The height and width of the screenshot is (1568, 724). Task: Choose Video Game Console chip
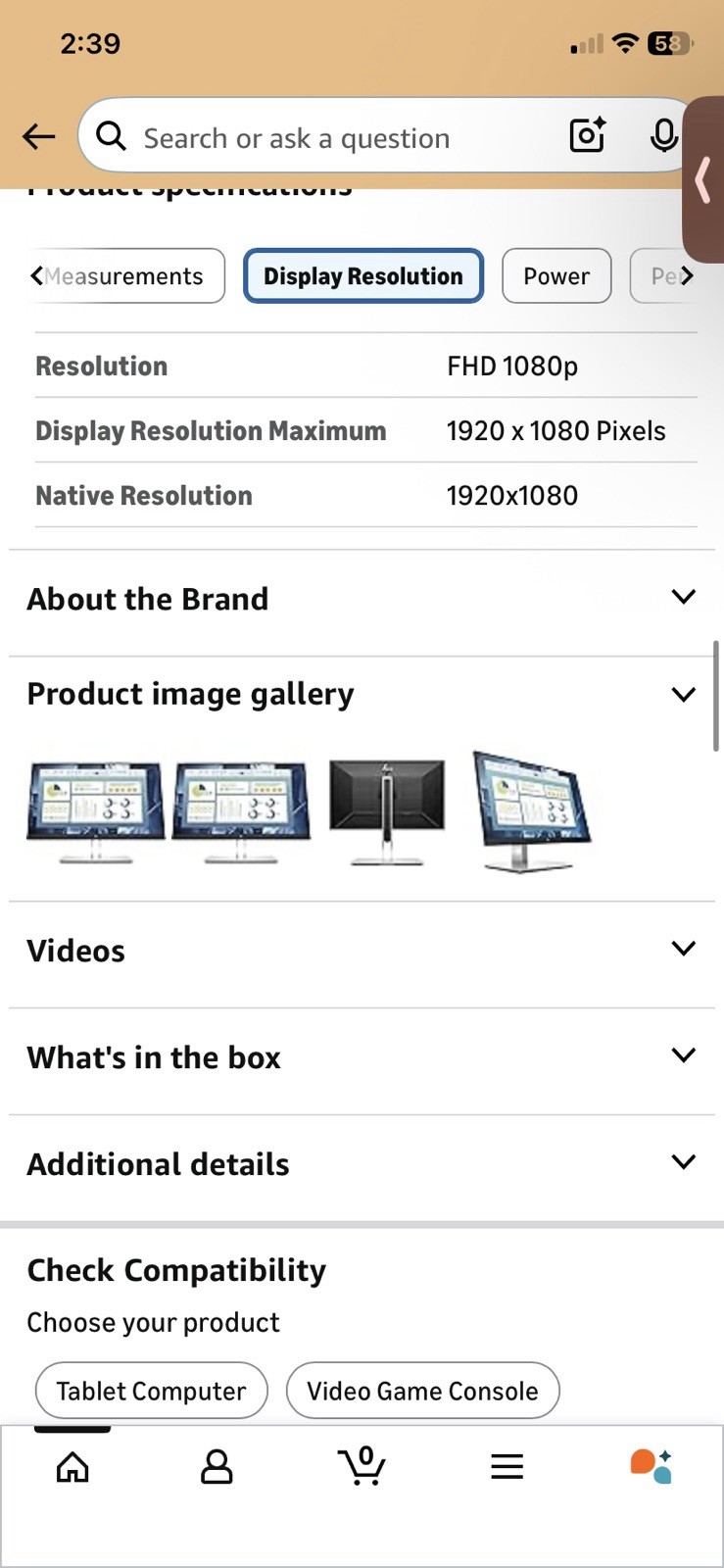pos(422,1391)
